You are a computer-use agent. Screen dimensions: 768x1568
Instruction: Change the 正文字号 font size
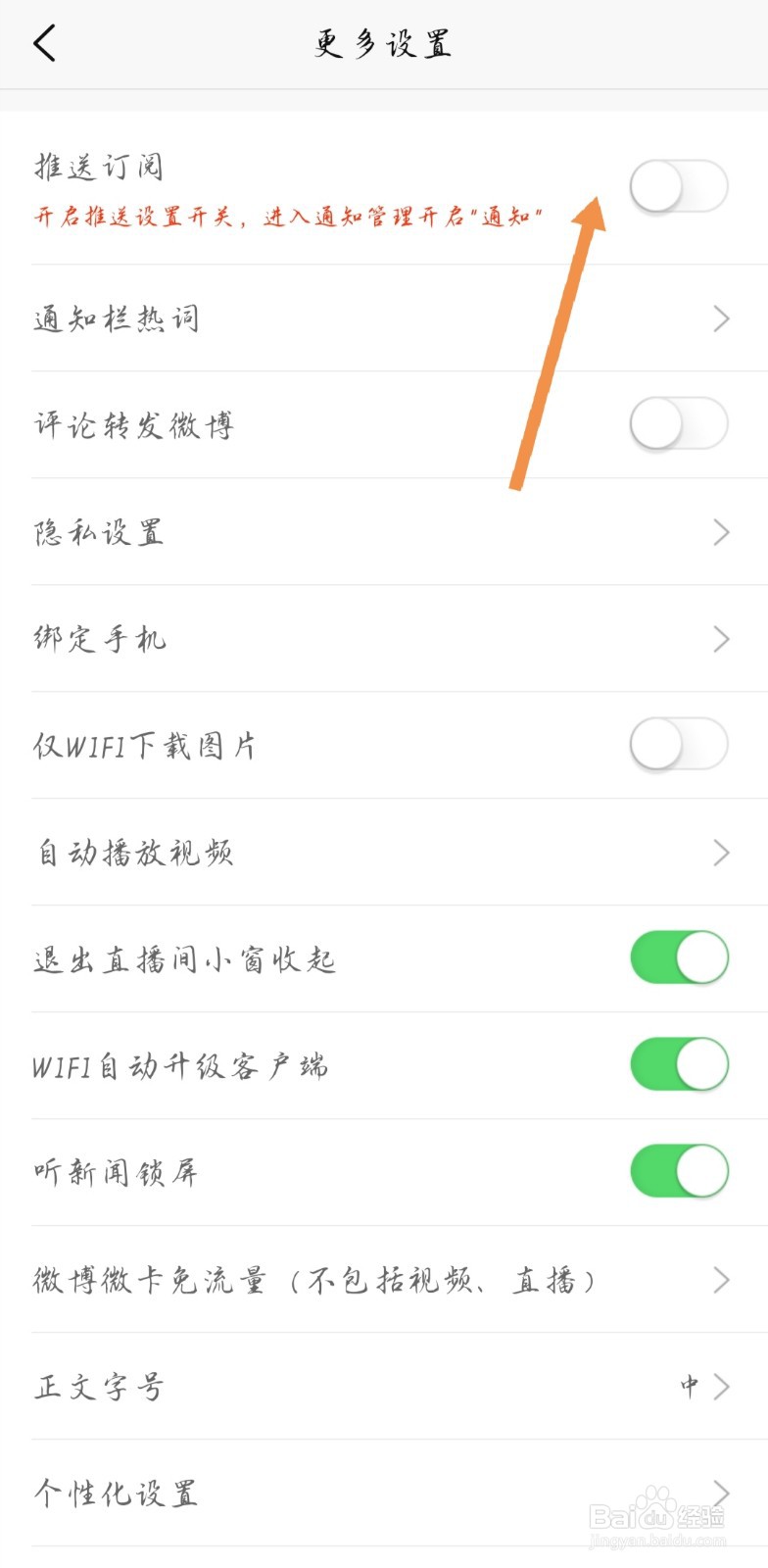point(384,1387)
